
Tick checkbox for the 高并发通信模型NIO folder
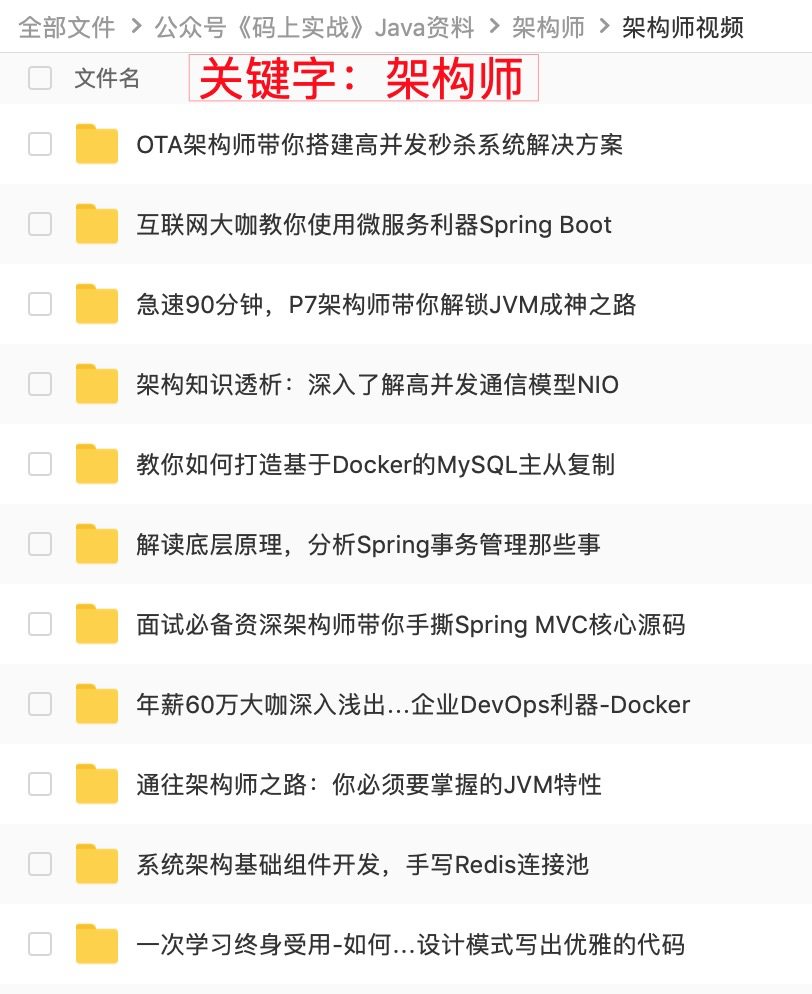[40, 384]
